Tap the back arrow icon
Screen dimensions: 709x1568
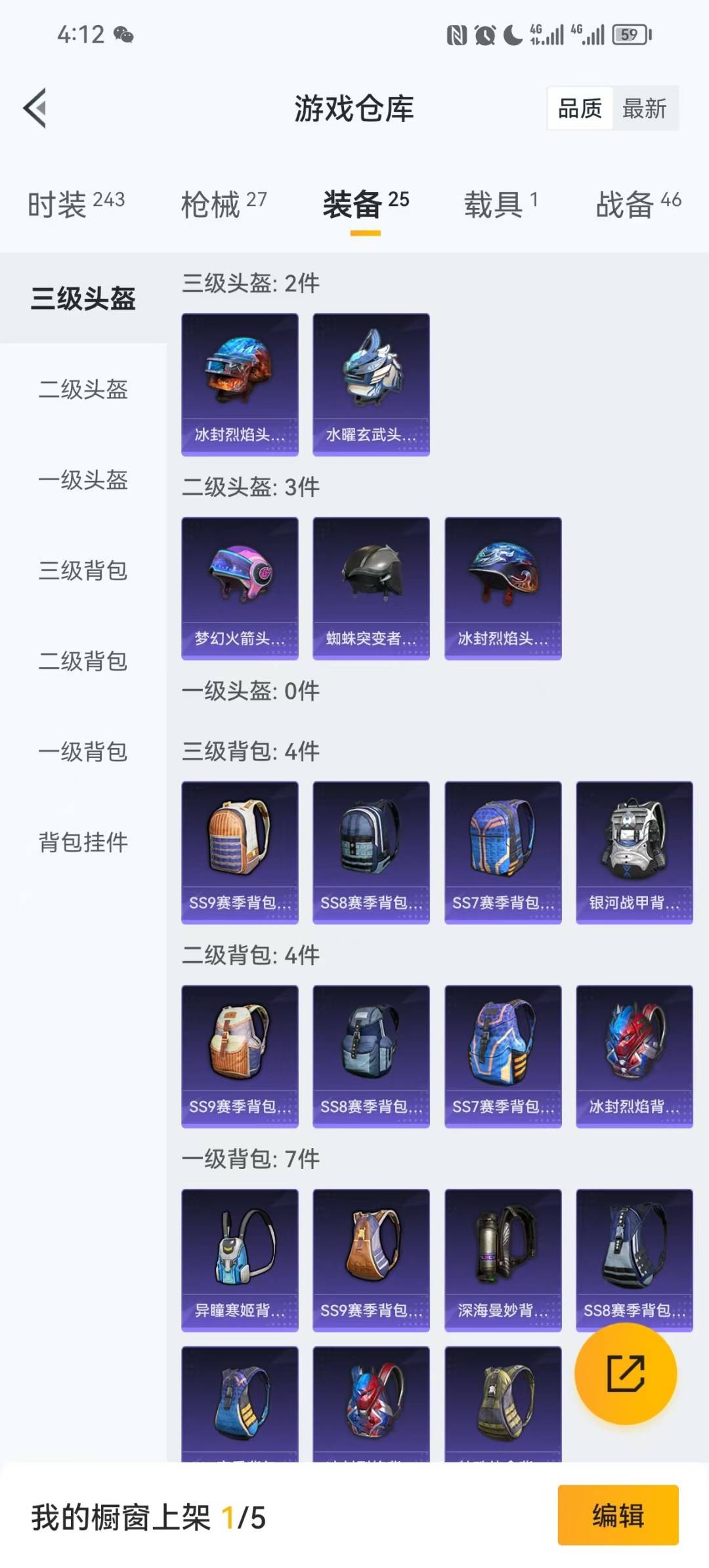(x=37, y=109)
